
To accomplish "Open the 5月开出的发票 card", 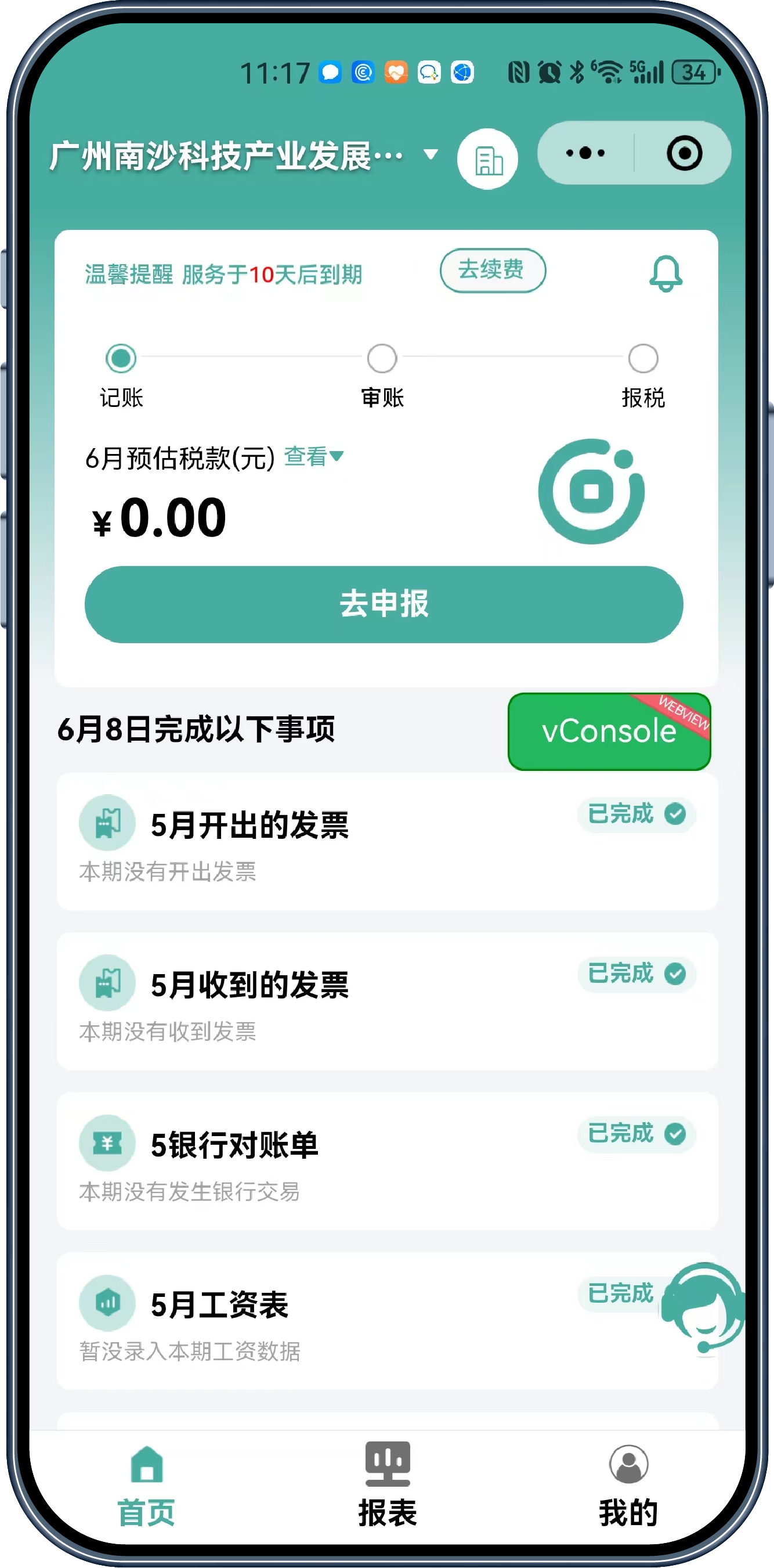I will click(387, 842).
